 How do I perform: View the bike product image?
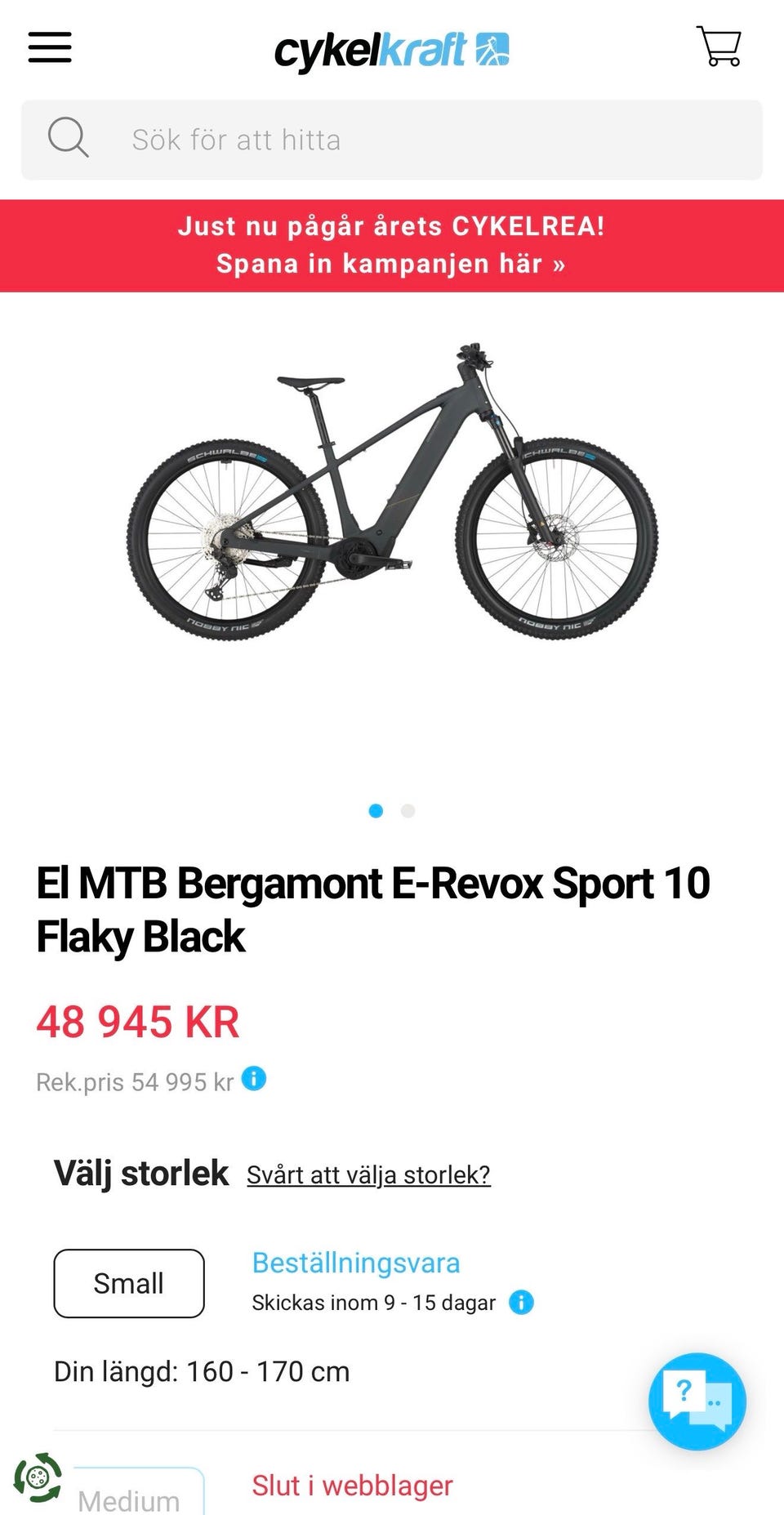tap(392, 492)
